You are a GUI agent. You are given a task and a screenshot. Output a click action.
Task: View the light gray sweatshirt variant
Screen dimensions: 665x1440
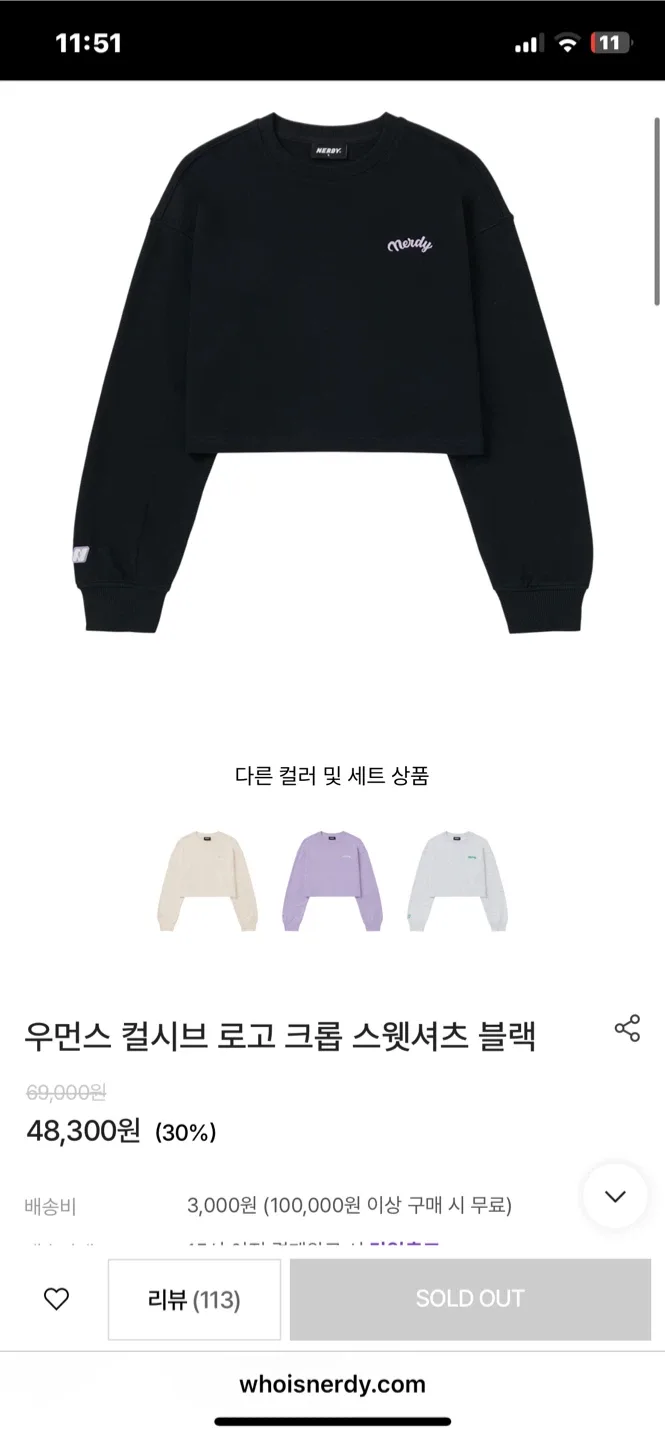tap(457, 881)
